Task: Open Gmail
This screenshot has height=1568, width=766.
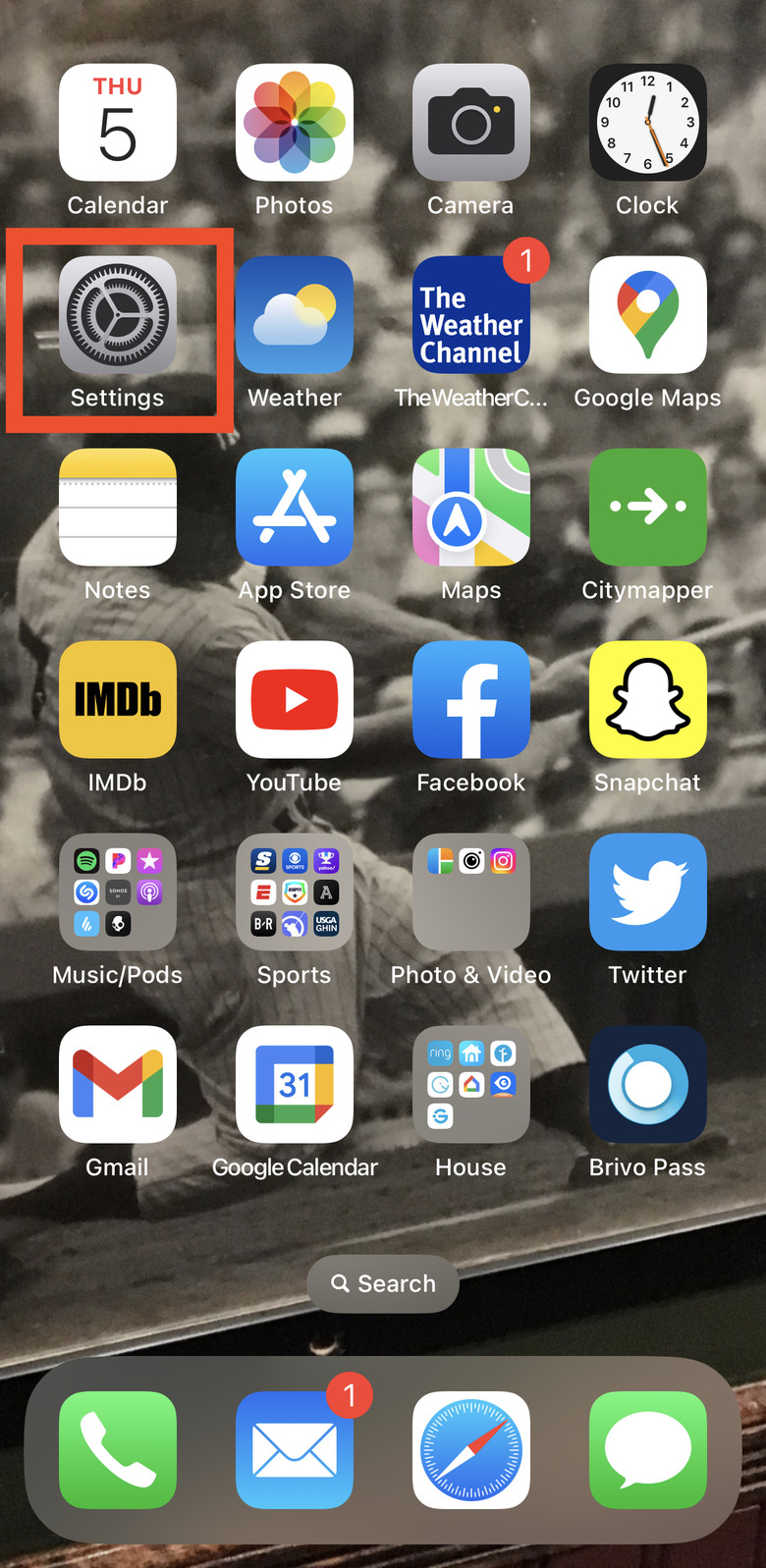Action: (x=118, y=1085)
